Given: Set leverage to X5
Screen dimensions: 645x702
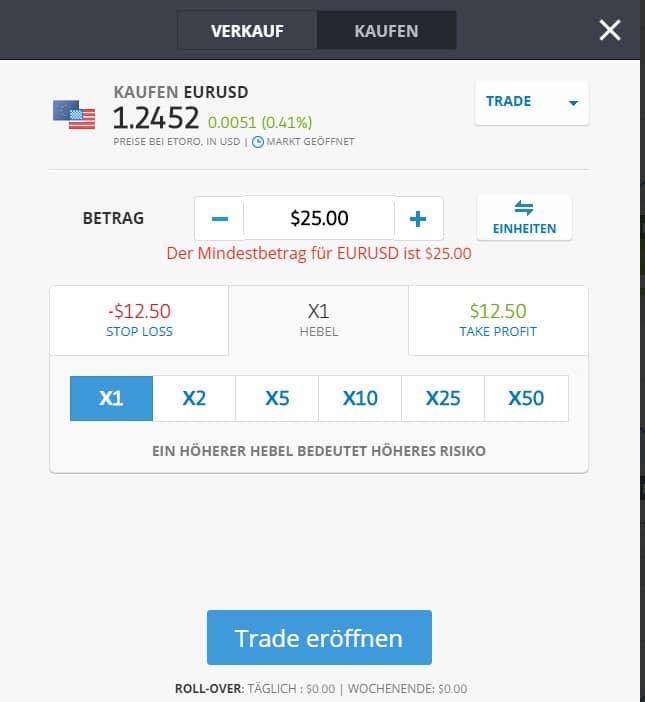Looking at the screenshot, I should [277, 398].
